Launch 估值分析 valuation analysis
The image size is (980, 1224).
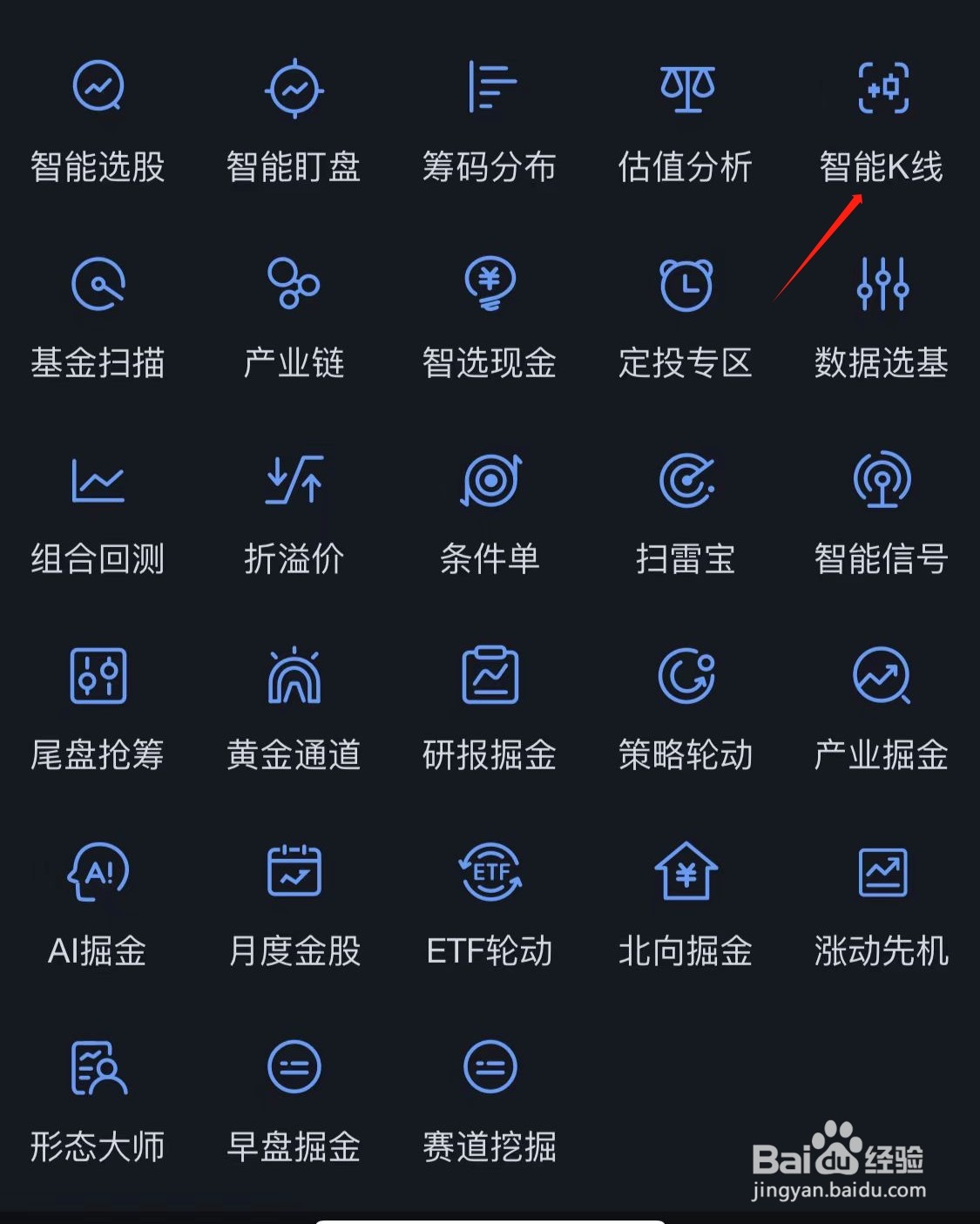tap(686, 122)
